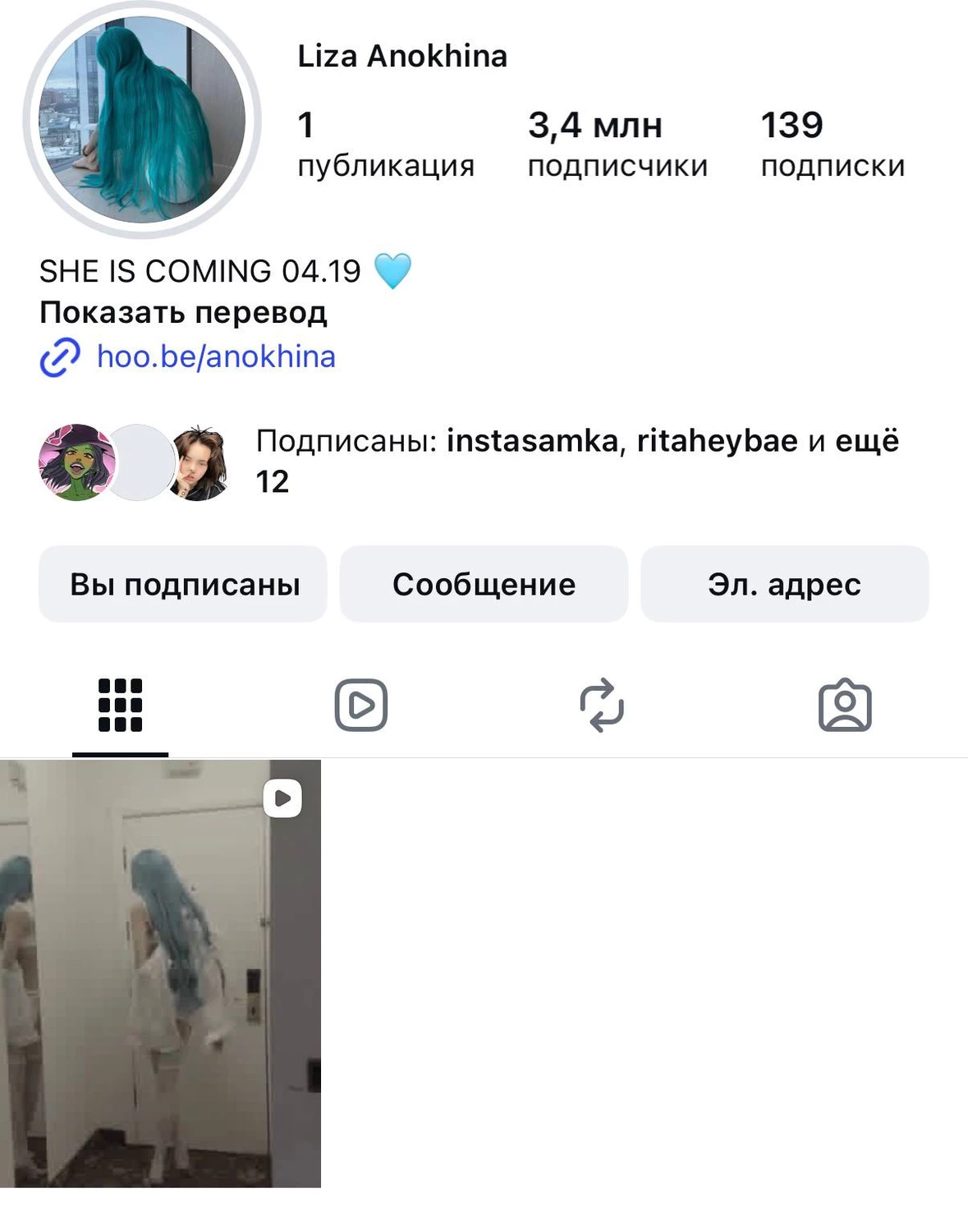
Task: View mutual followers instasamka, ritaheybae и ещё 12
Action: 576,460
